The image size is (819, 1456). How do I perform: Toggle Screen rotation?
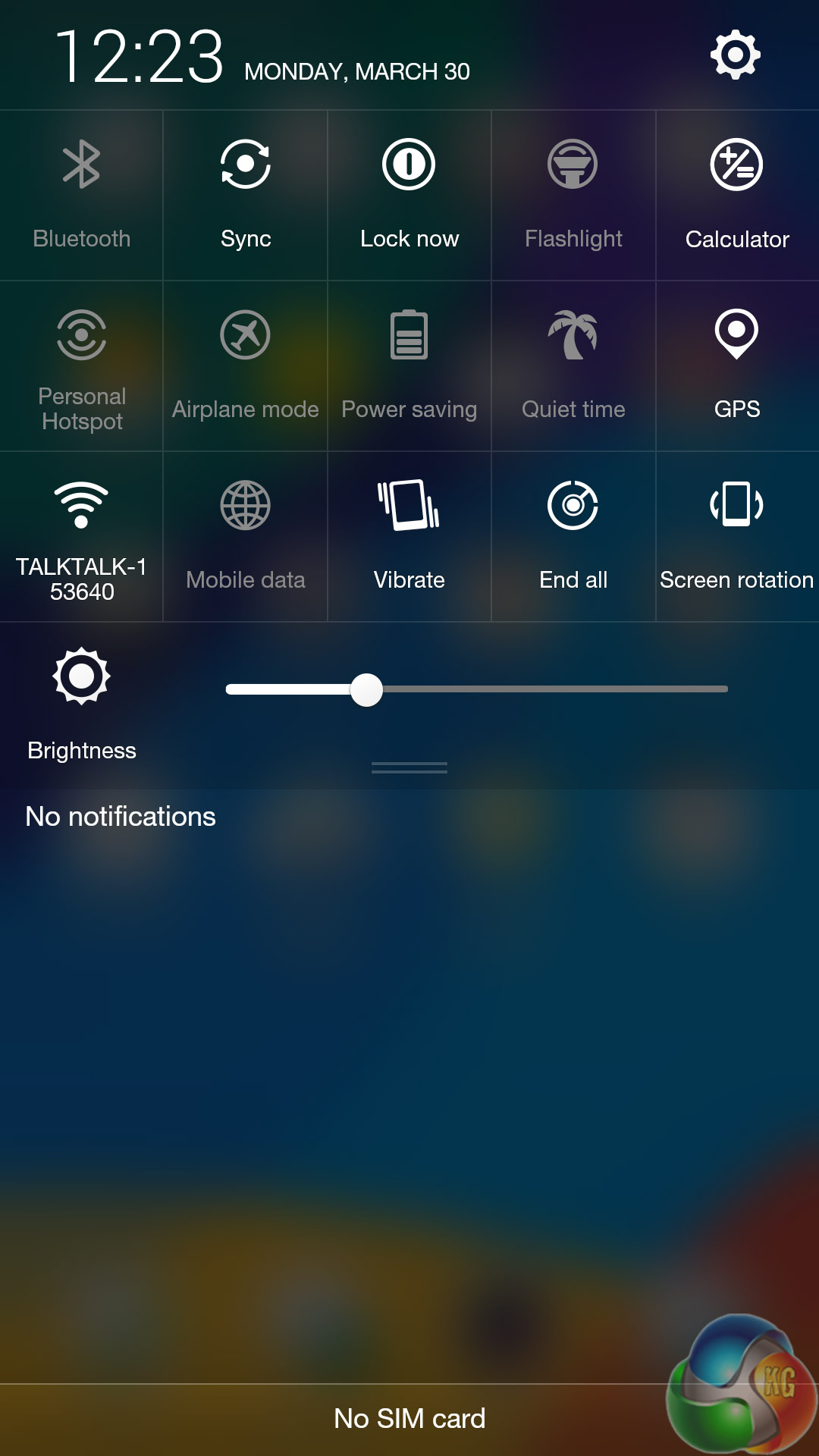click(x=737, y=536)
